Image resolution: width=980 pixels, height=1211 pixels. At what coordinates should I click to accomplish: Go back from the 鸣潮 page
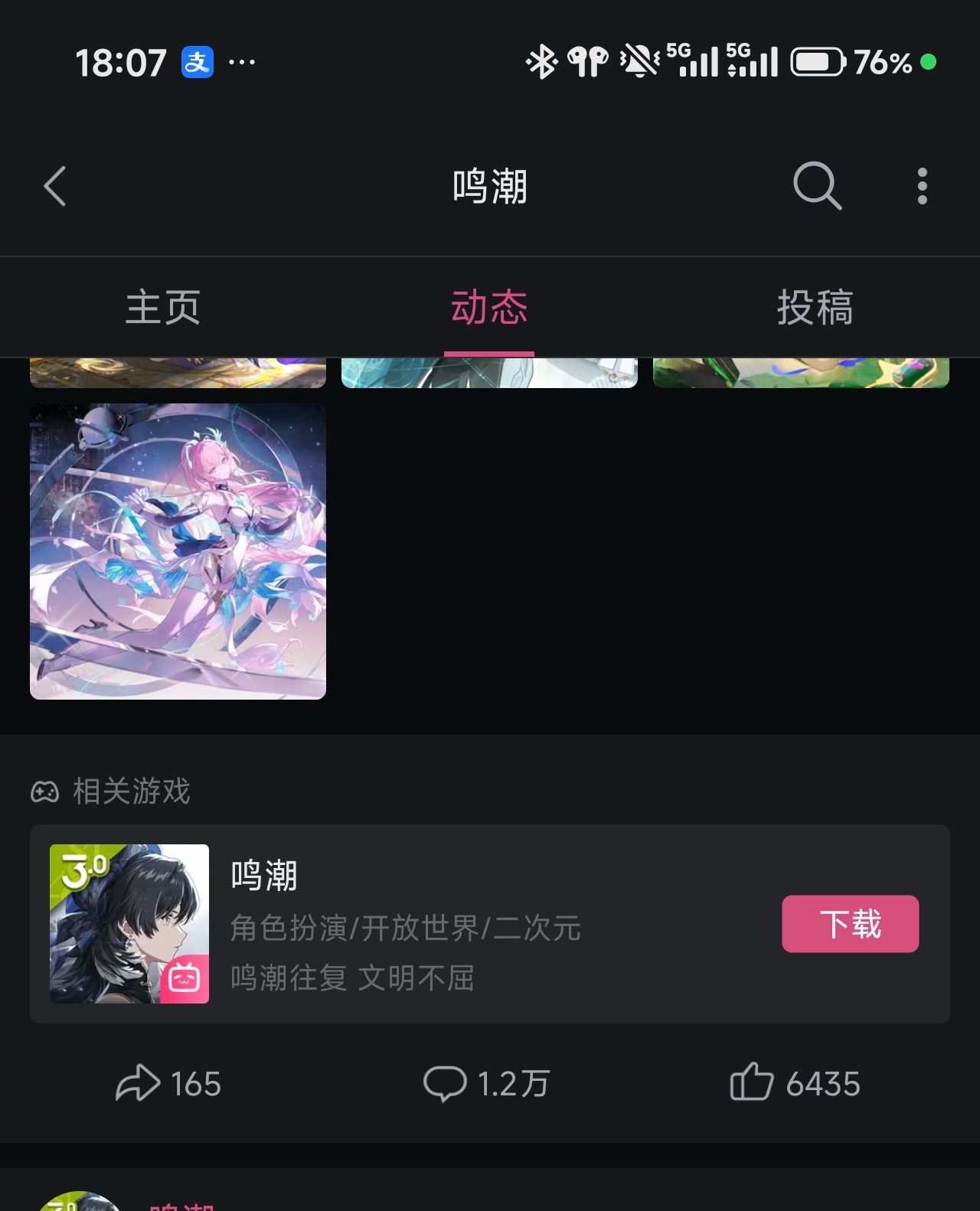tap(55, 186)
